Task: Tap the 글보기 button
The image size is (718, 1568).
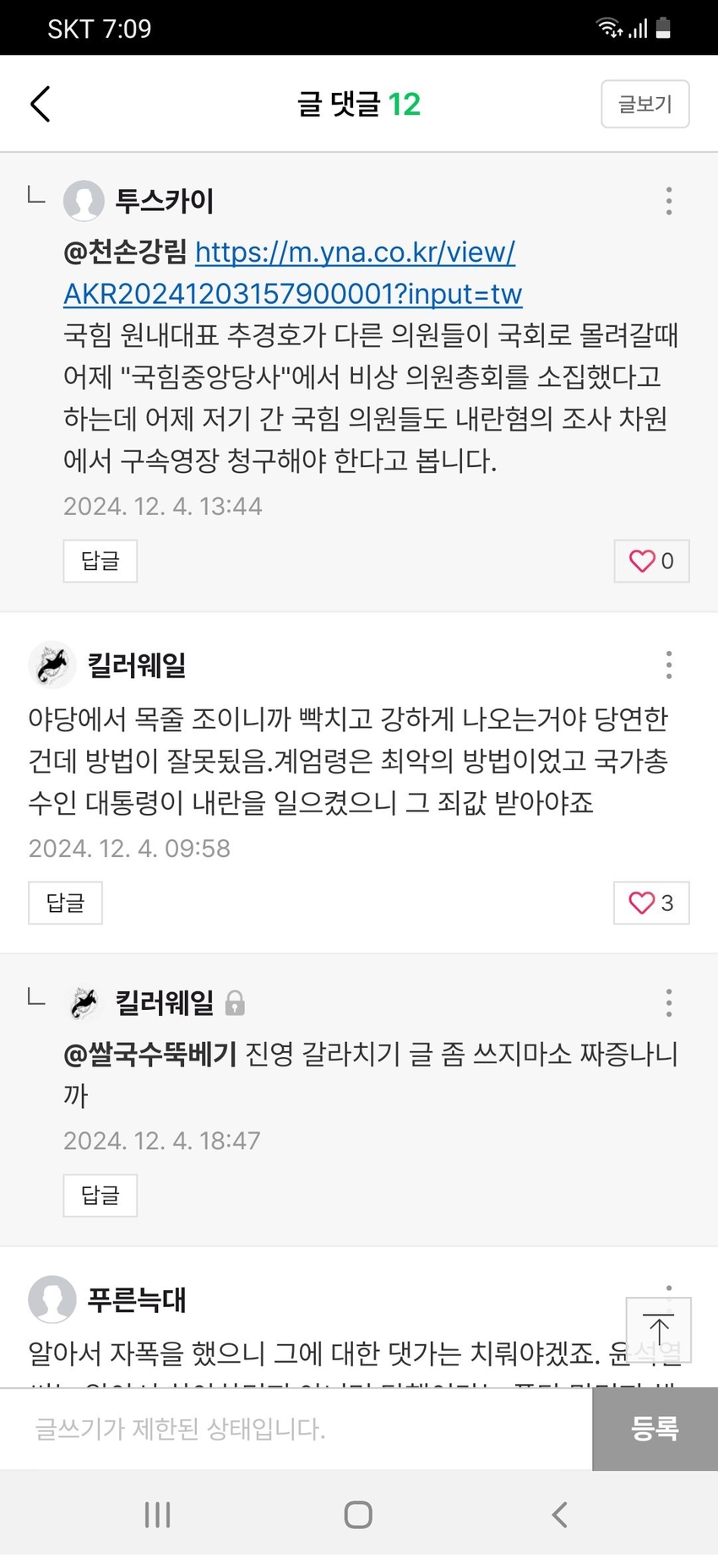Action: pyautogui.click(x=645, y=104)
